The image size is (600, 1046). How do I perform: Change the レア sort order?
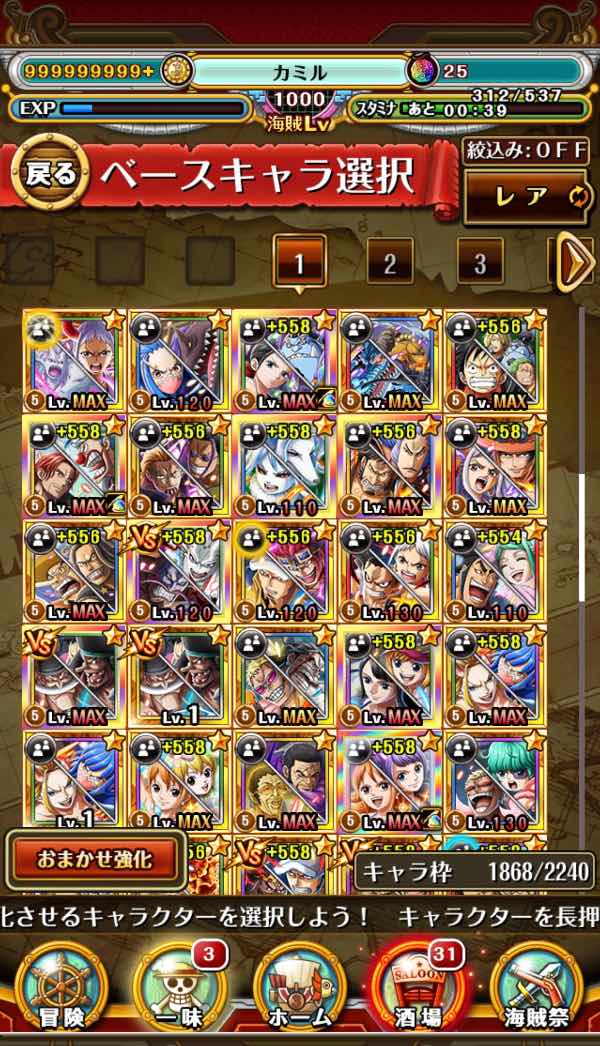[x=528, y=197]
